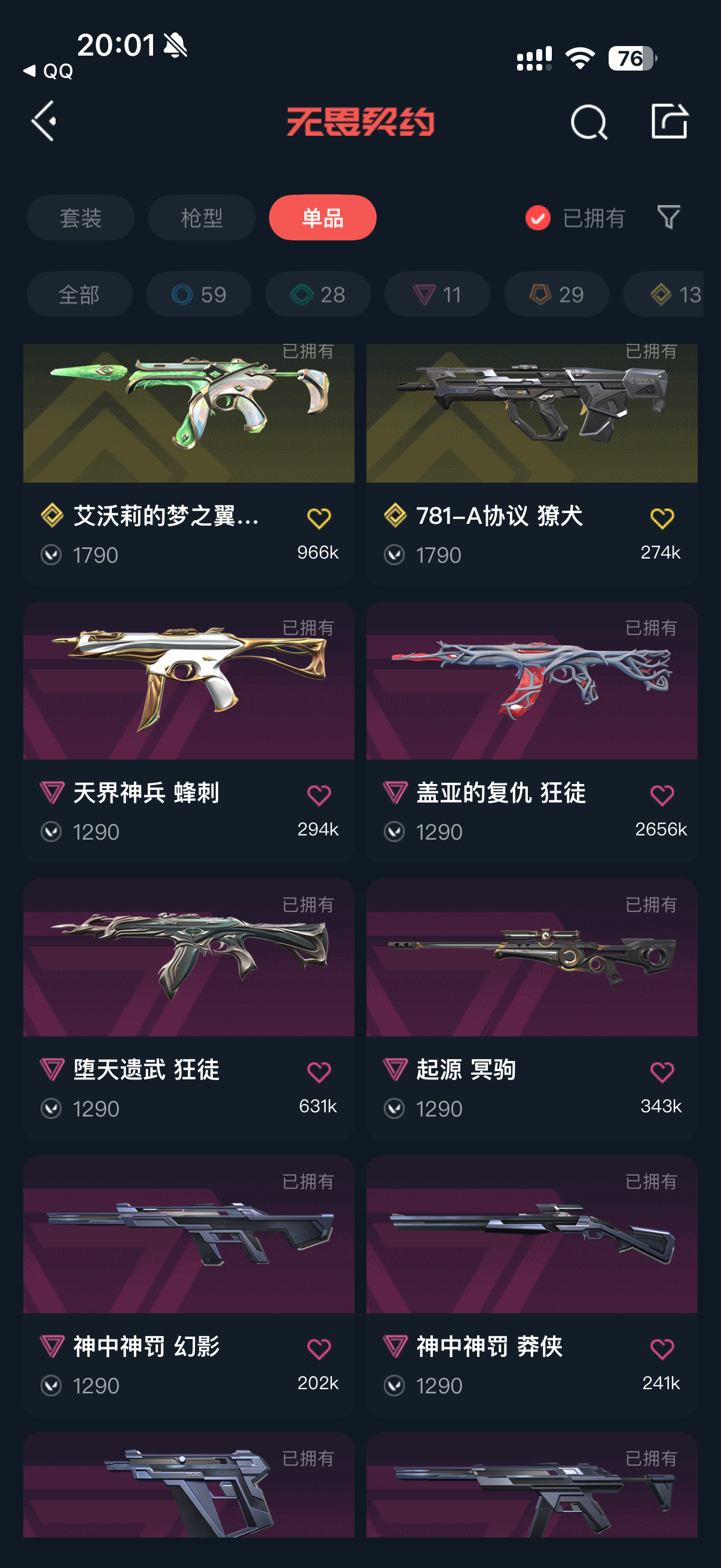Select the 全部 chip

click(79, 295)
